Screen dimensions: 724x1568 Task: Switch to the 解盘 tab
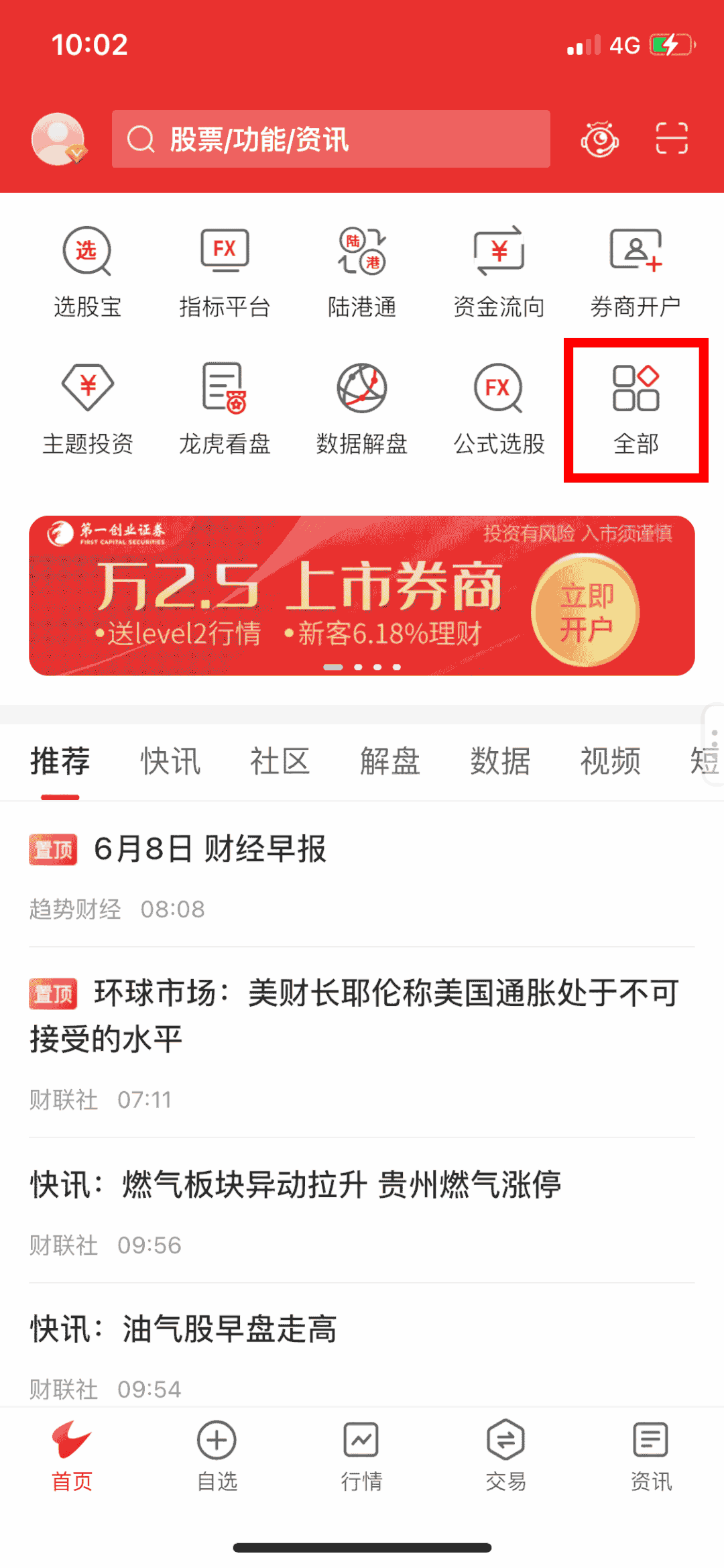(x=390, y=761)
